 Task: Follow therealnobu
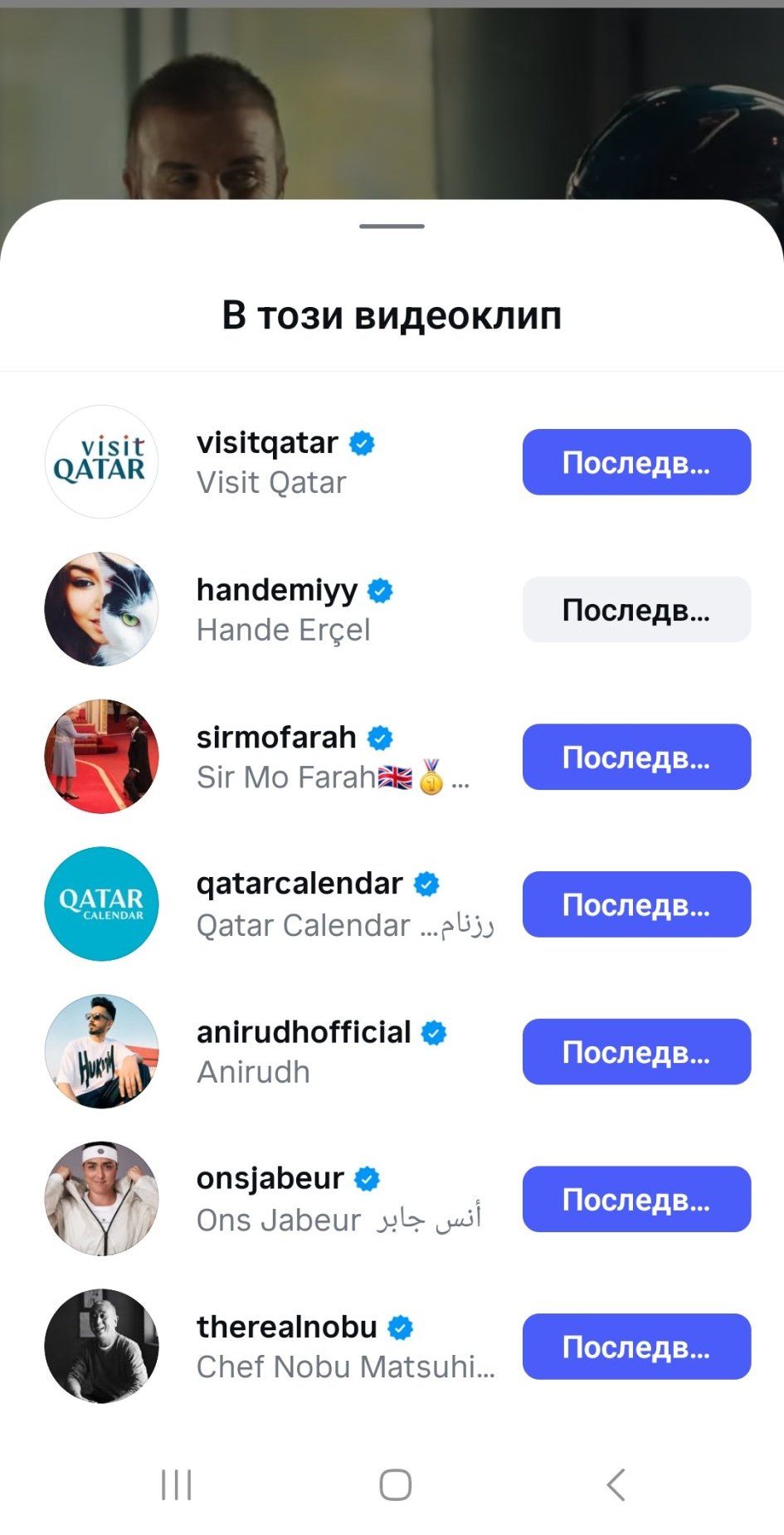pos(636,1347)
